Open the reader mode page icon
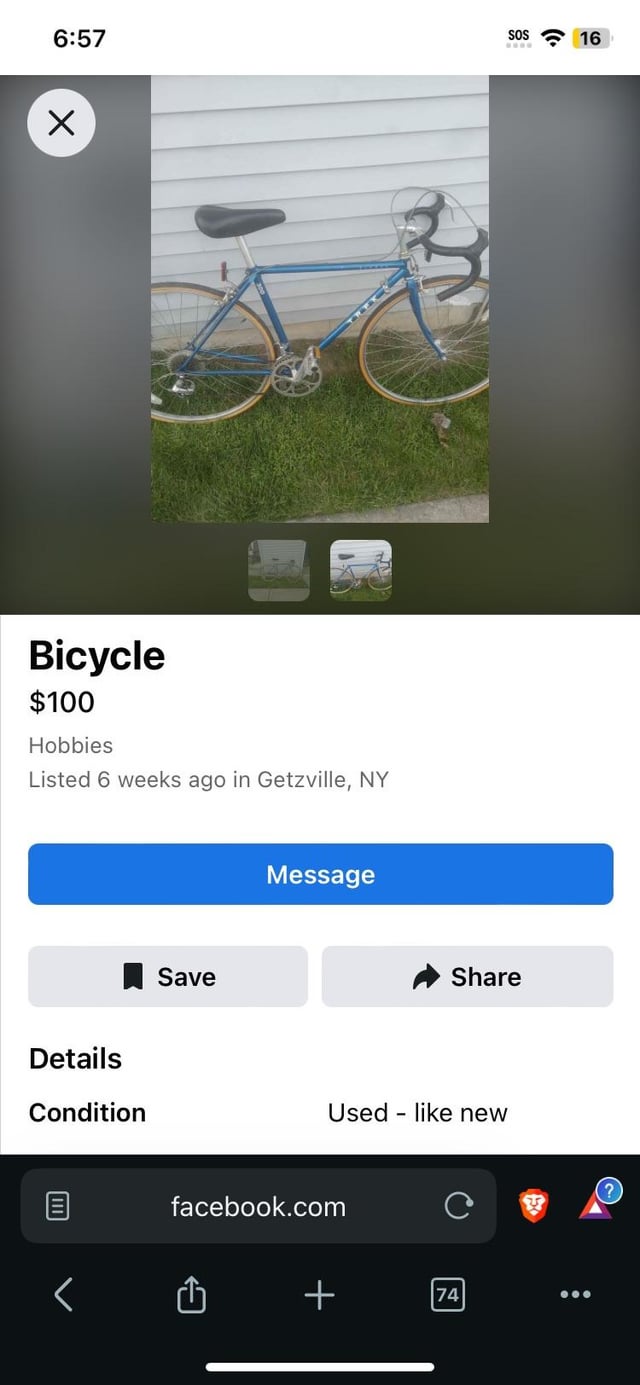 coord(58,1206)
